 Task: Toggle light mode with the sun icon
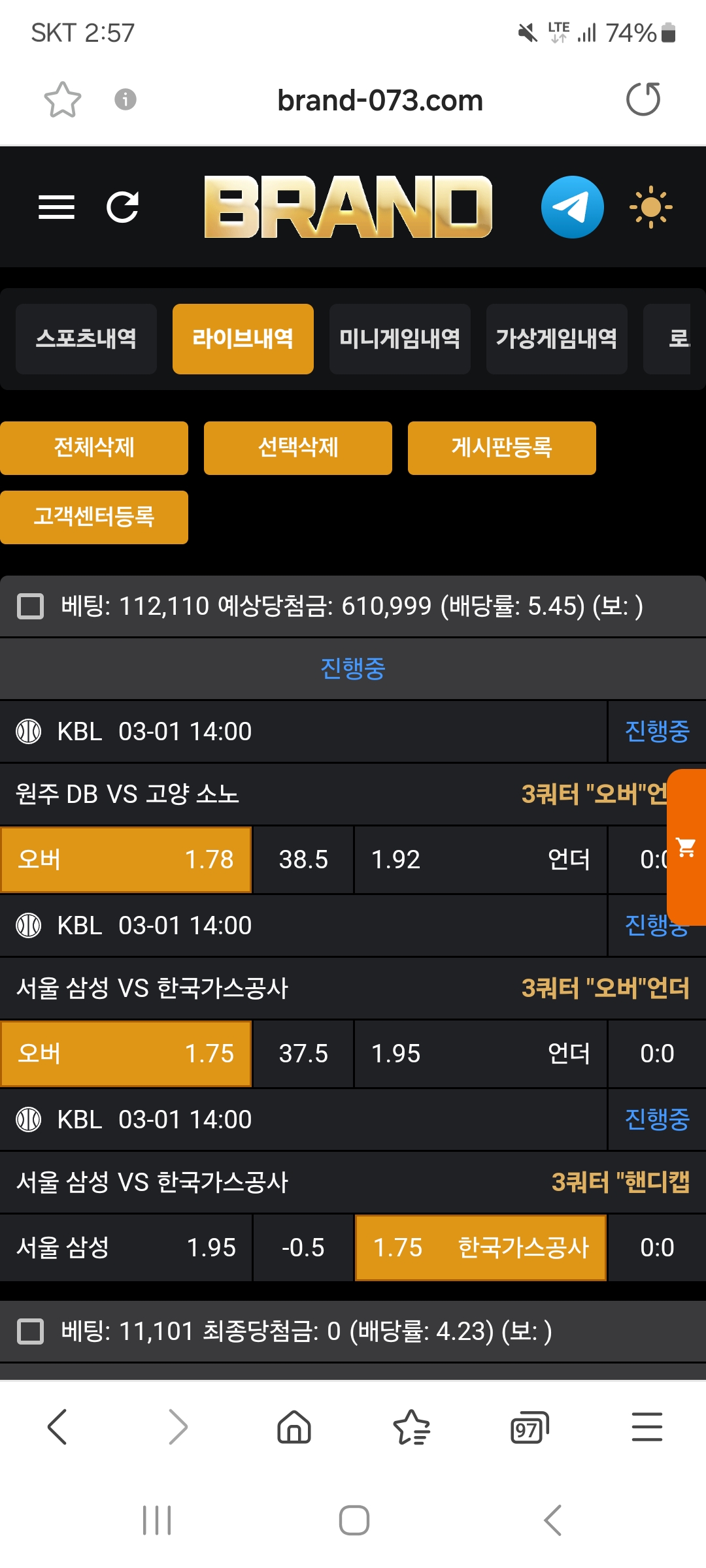coord(650,207)
